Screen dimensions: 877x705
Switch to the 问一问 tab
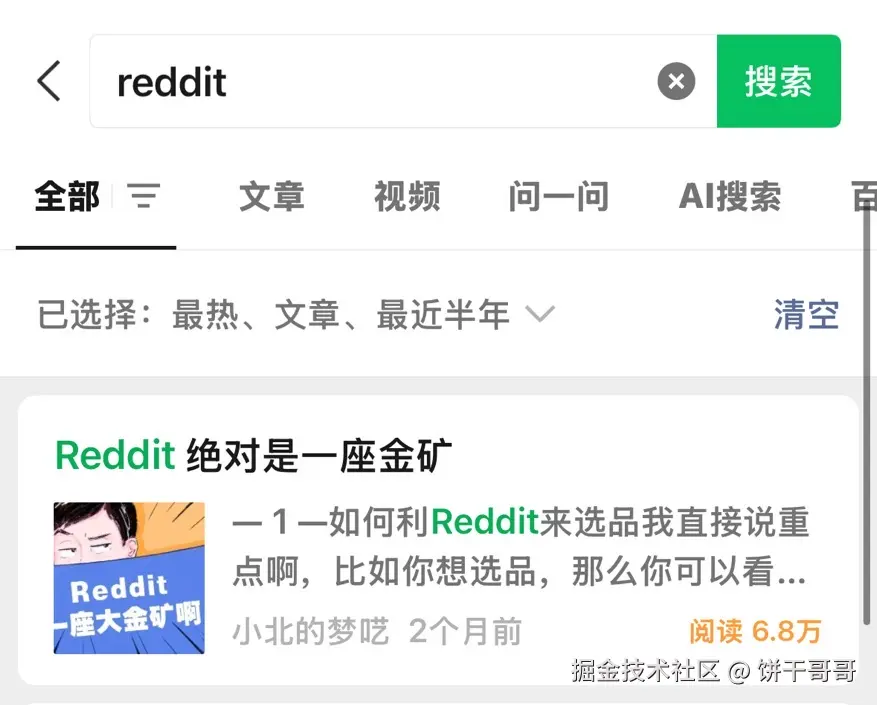(558, 197)
